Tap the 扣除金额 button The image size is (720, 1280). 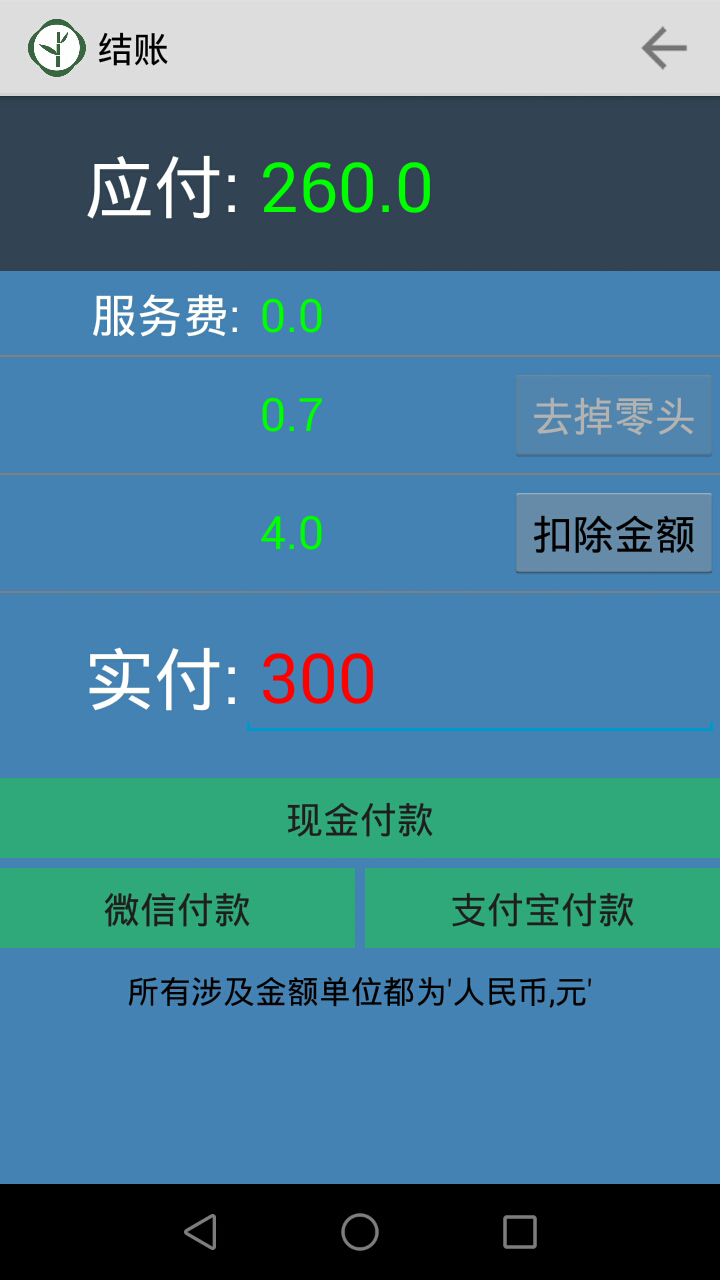(613, 534)
